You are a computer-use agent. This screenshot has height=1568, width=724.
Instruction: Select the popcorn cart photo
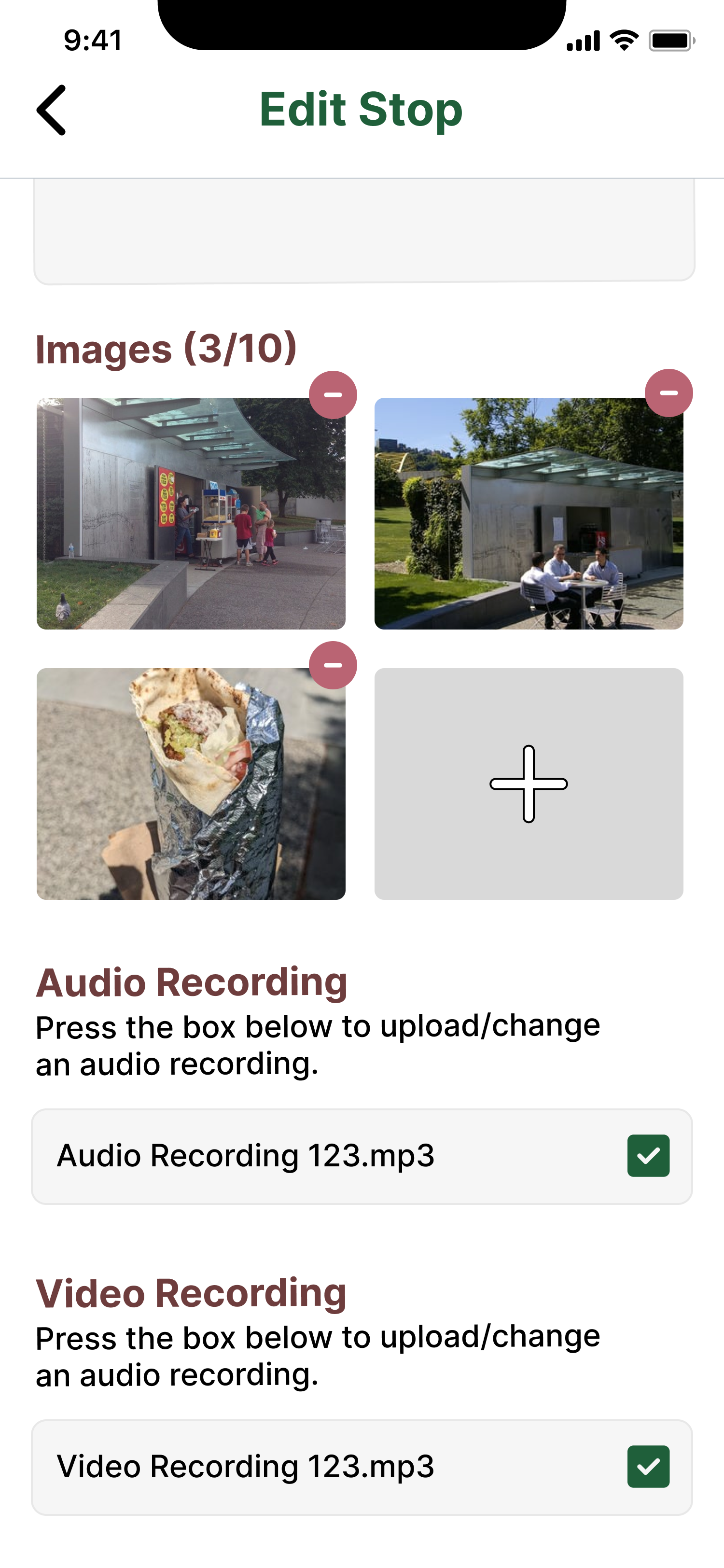point(192,513)
